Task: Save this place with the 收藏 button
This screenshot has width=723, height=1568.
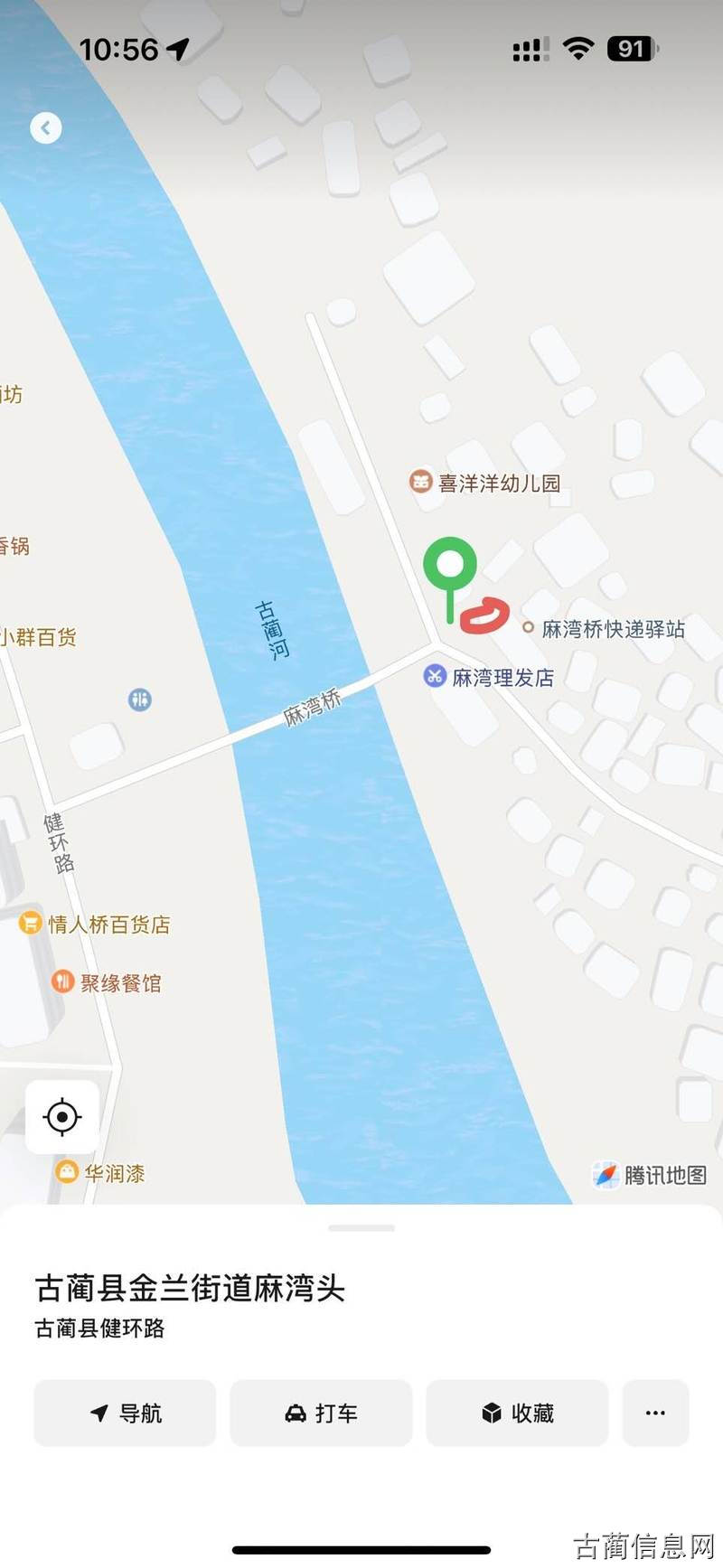Action: pyautogui.click(x=517, y=1413)
